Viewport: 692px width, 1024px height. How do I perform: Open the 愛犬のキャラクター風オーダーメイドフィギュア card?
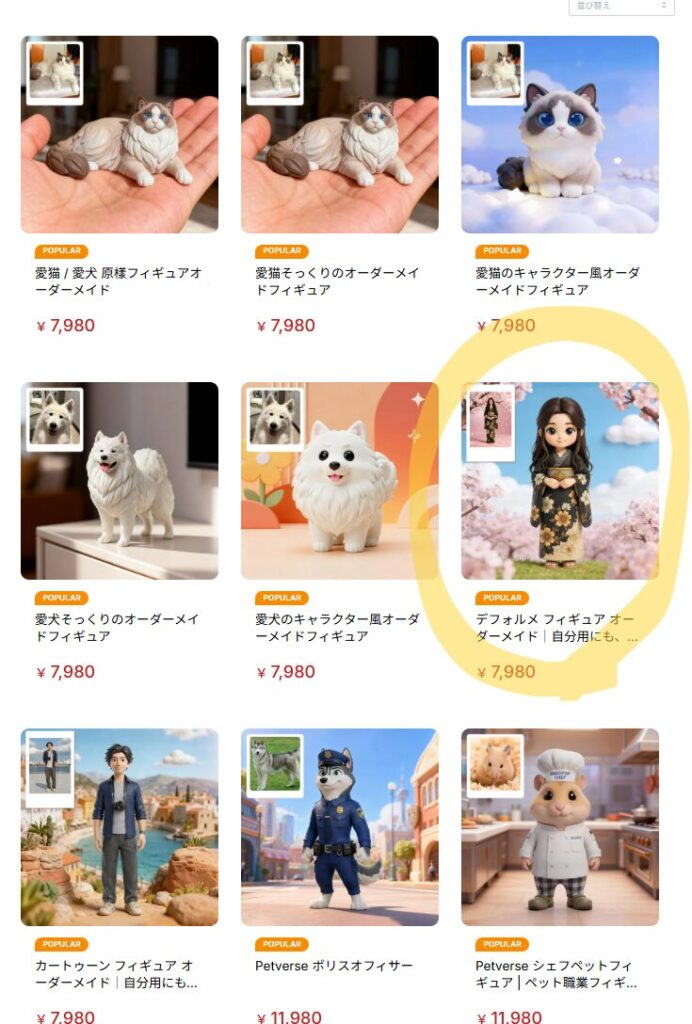point(339,481)
